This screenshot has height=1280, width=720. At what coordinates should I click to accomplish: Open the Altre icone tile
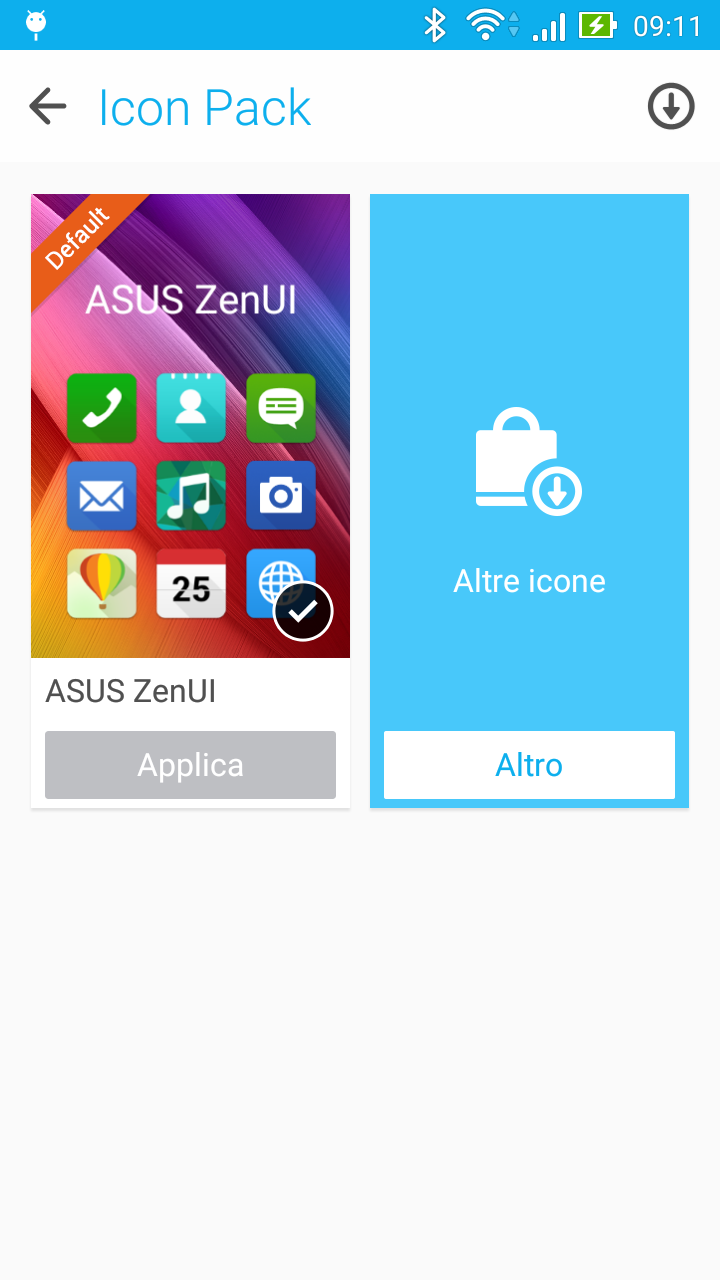click(529, 462)
